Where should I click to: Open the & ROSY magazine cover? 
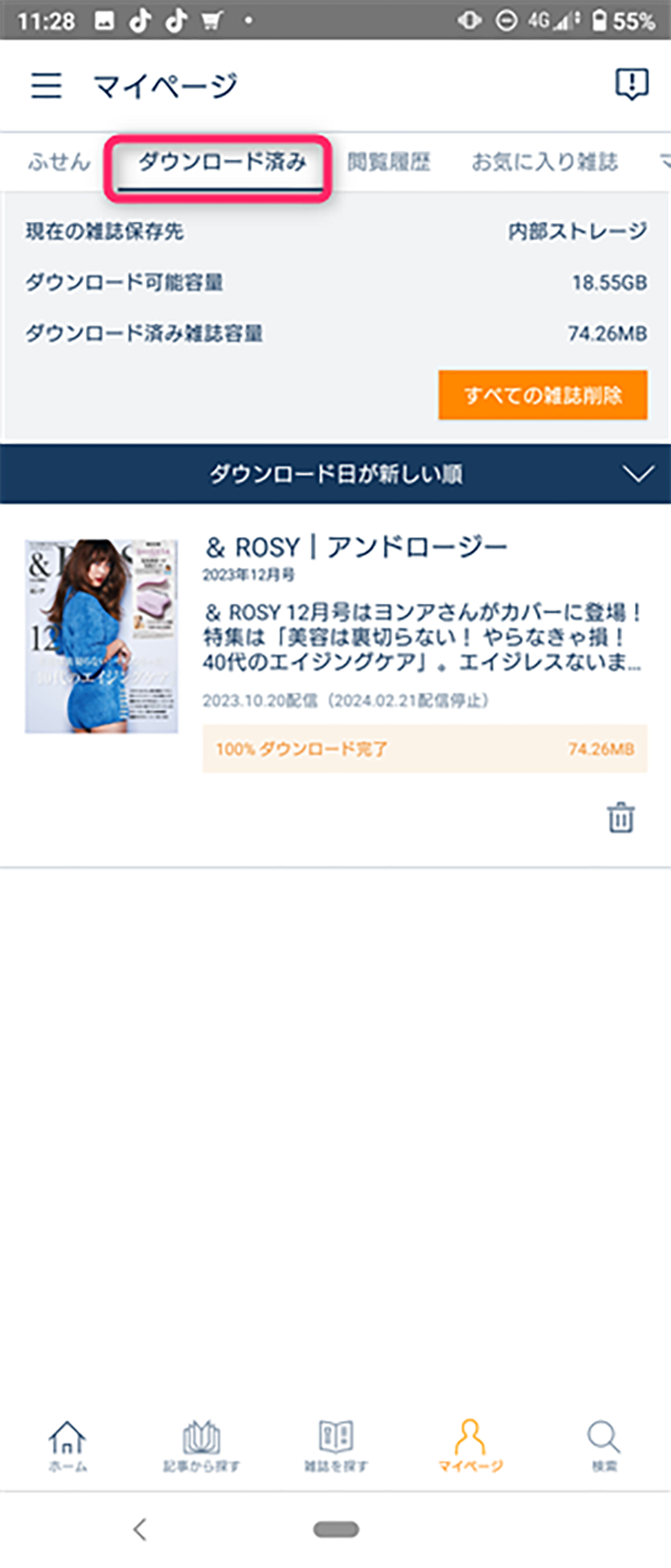pyautogui.click(x=101, y=636)
